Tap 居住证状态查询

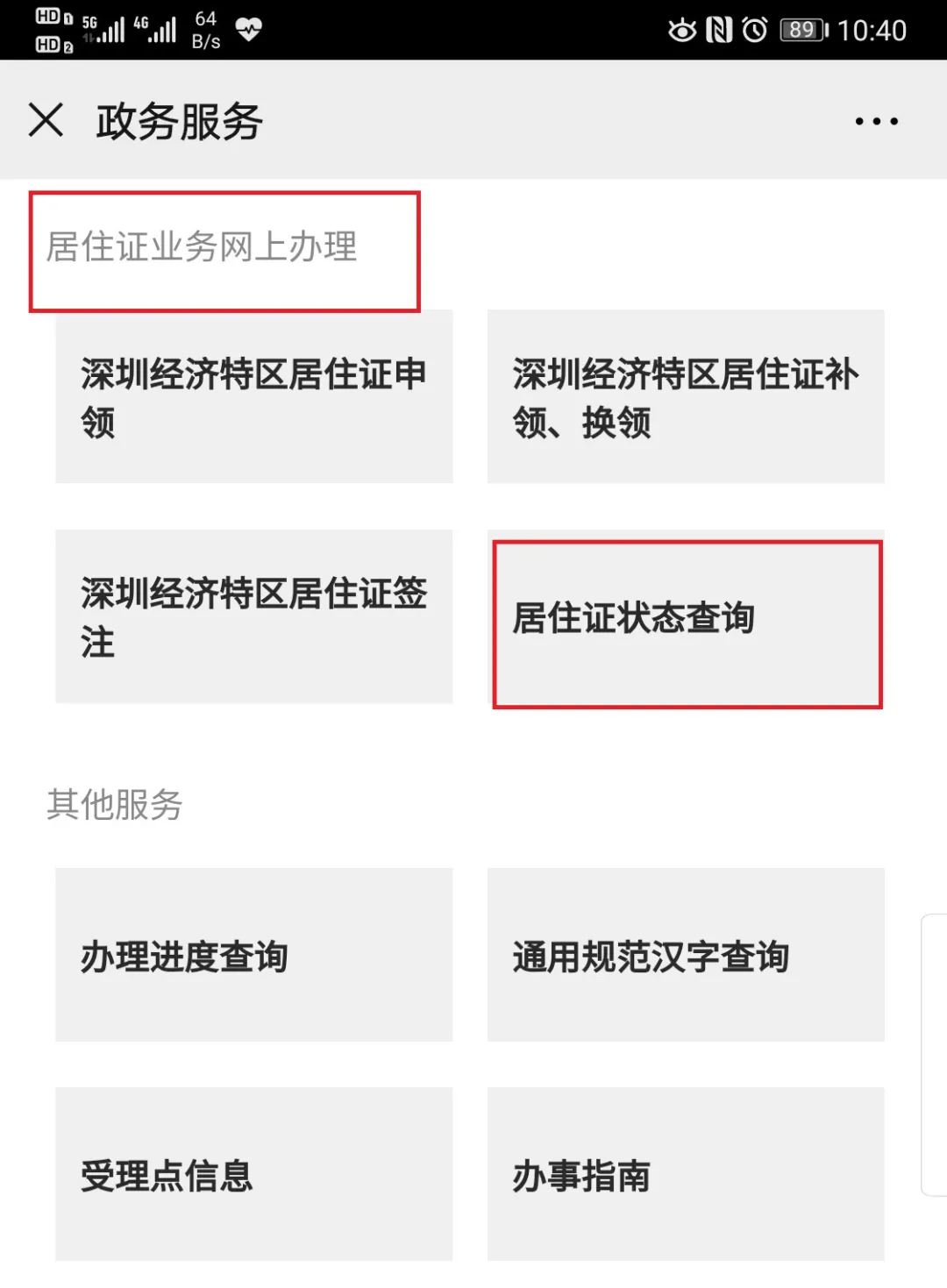click(686, 619)
